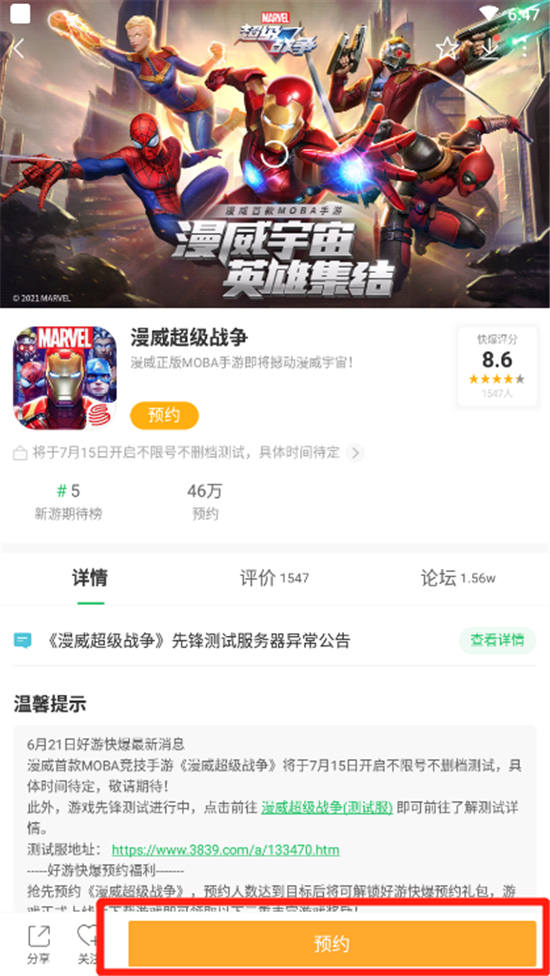Open the 3839.com test server URL
The width and height of the screenshot is (550, 976).
tap(225, 850)
